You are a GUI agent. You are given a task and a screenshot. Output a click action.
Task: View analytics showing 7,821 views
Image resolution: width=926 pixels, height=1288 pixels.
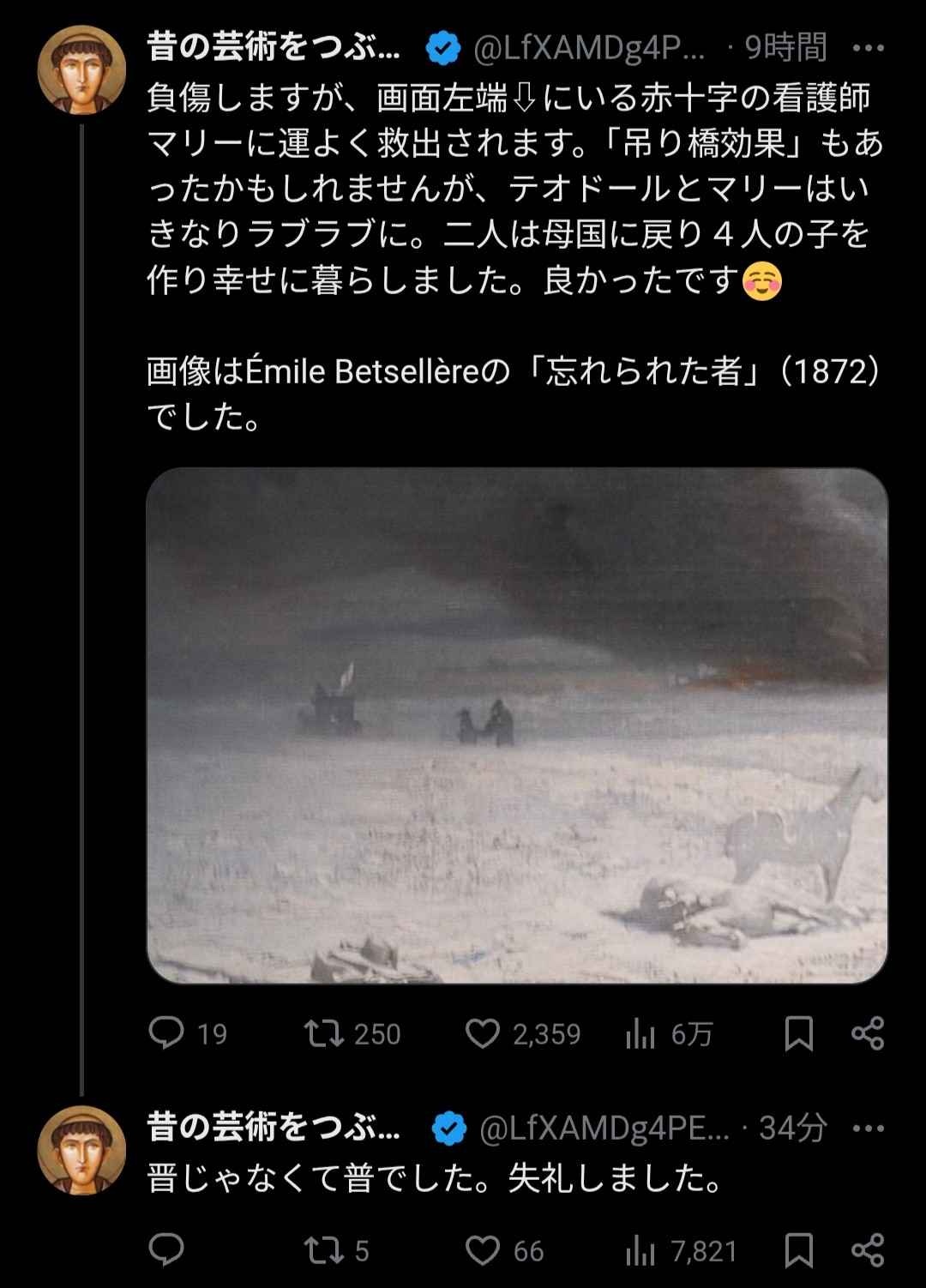[640, 1251]
